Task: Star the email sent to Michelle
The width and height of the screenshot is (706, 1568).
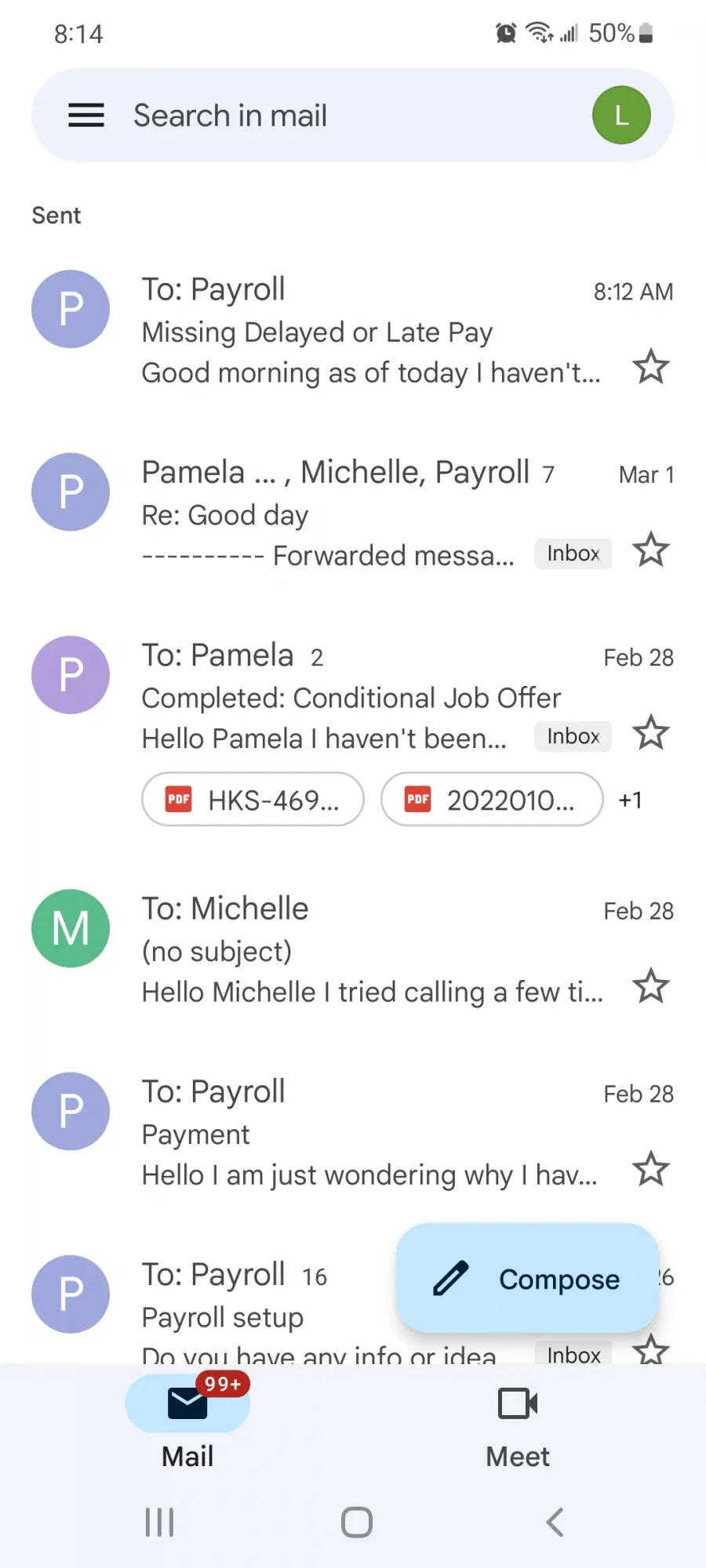Action: click(x=651, y=986)
